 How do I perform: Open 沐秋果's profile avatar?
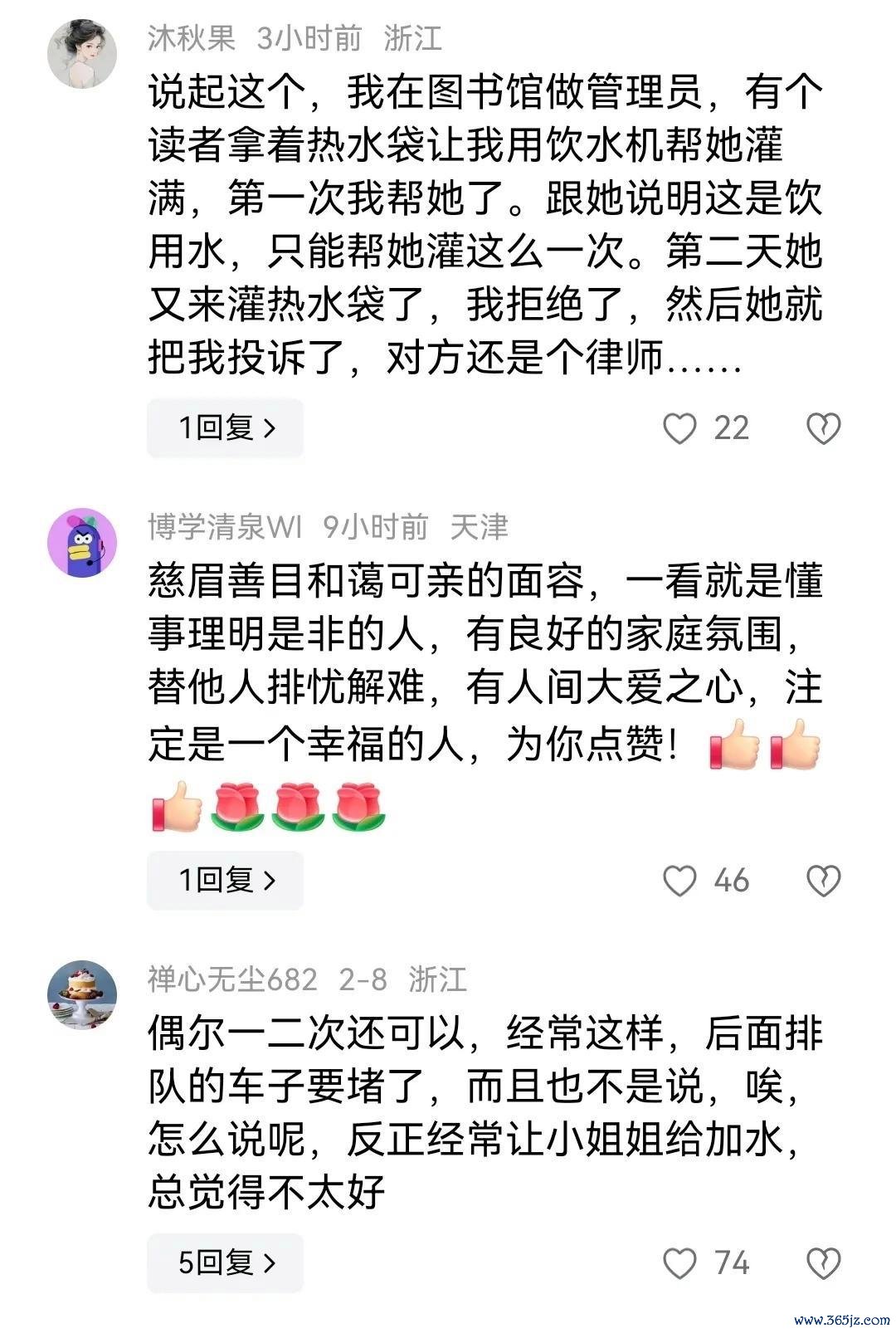click(81, 53)
